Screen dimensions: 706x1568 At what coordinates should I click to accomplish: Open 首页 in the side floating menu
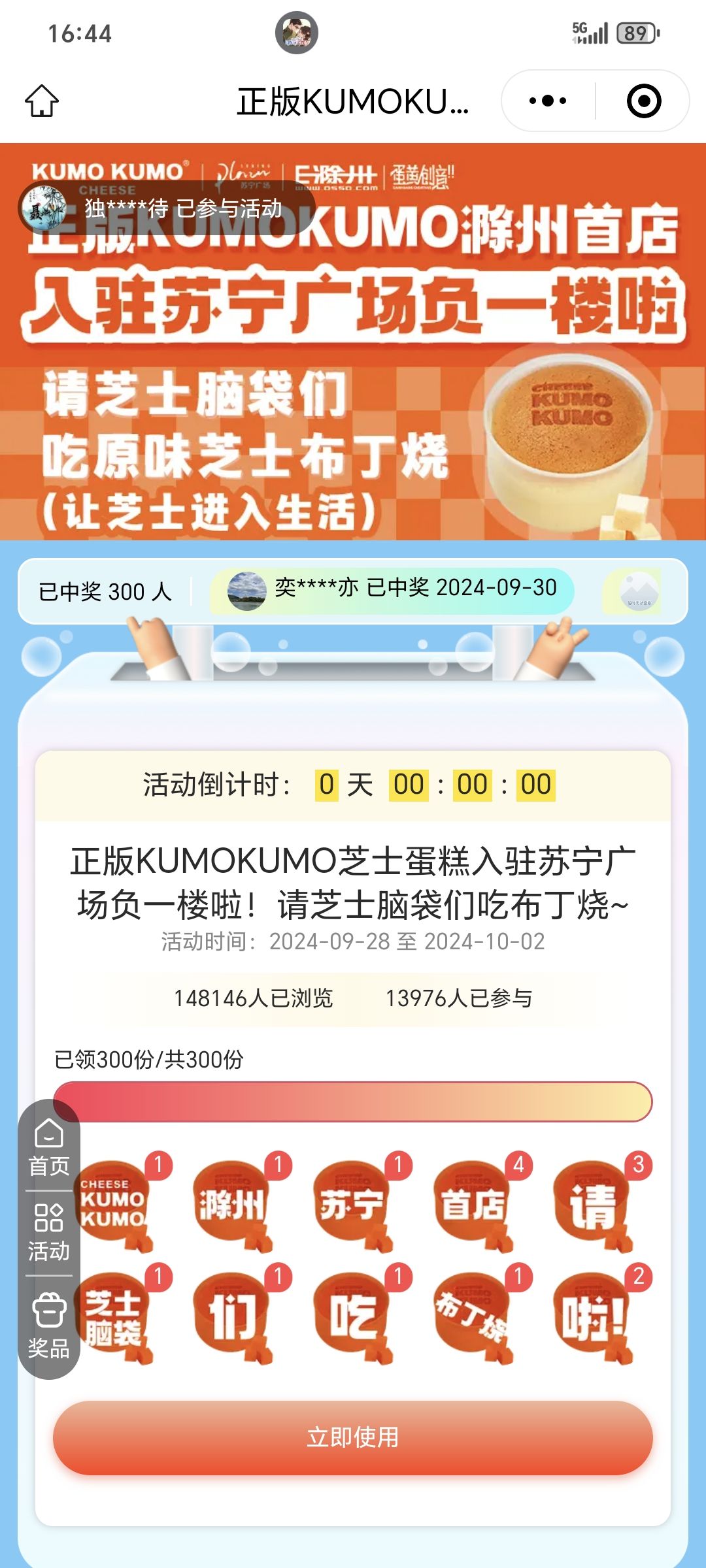coord(49,1148)
